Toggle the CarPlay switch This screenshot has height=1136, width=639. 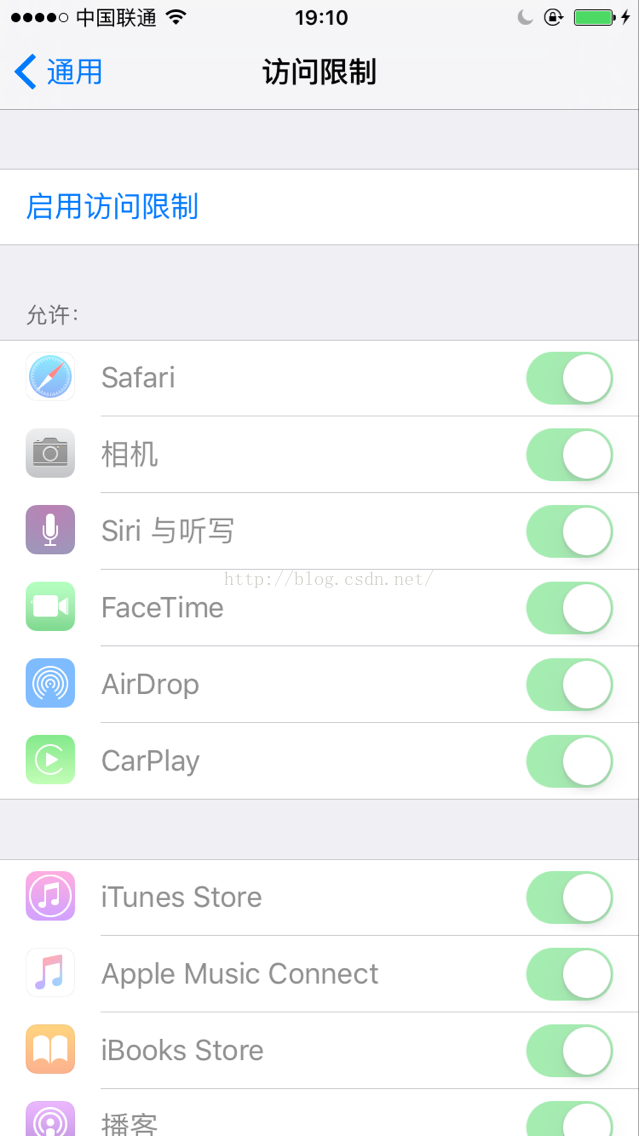[569, 761]
